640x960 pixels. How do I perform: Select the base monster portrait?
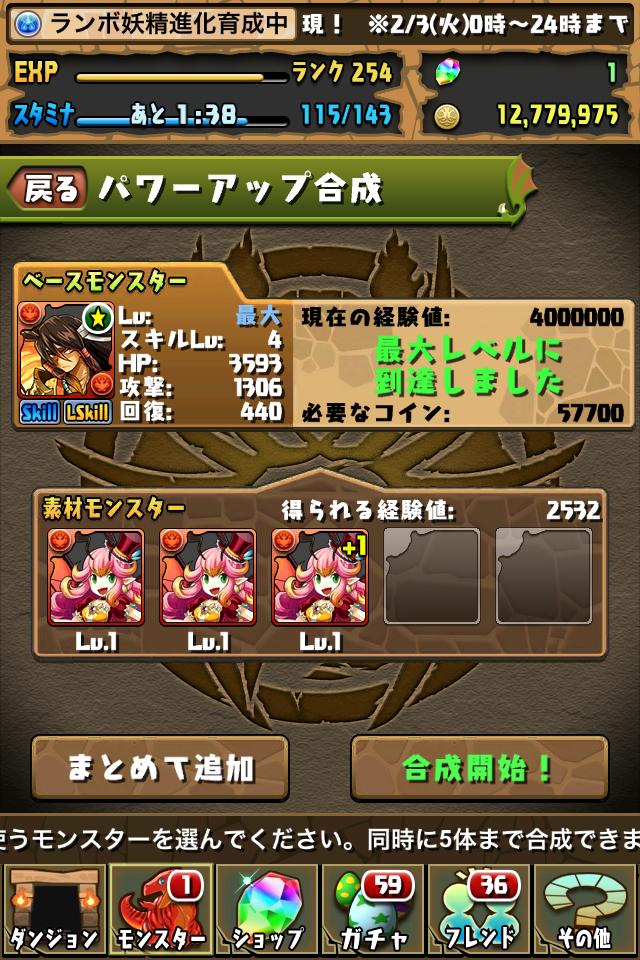(65, 360)
